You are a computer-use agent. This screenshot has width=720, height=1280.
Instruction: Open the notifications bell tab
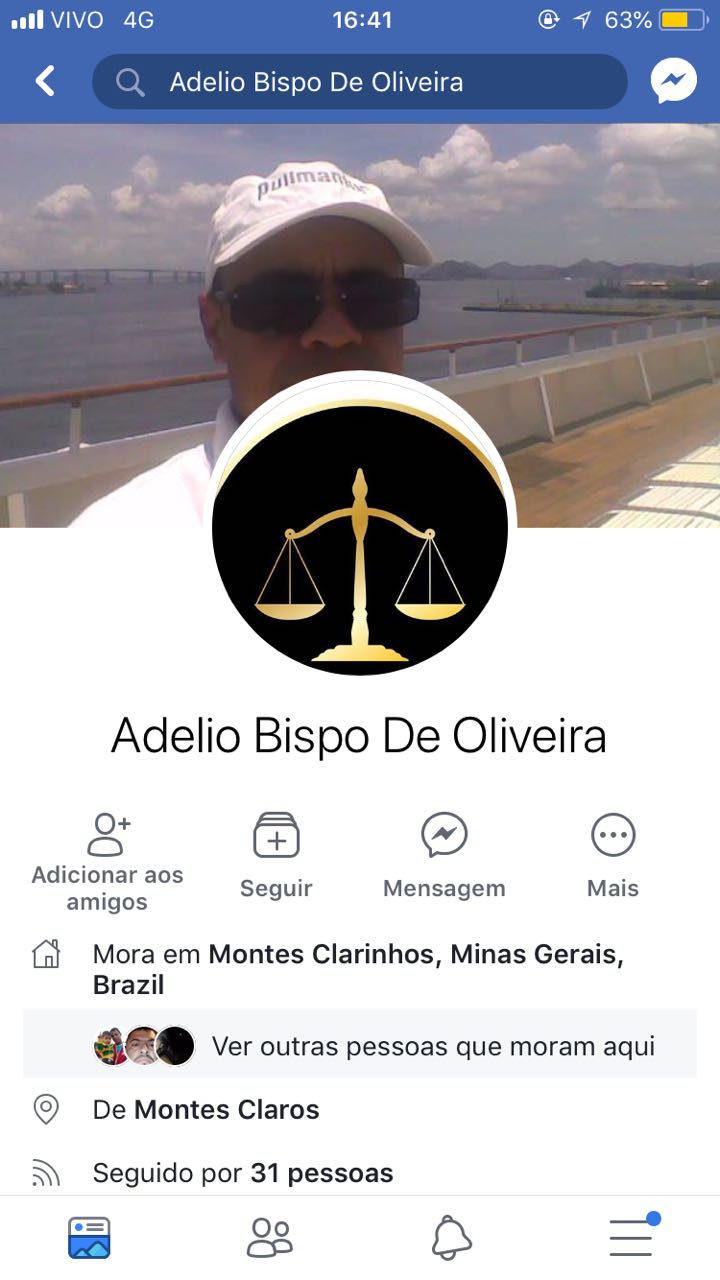[x=451, y=1238]
